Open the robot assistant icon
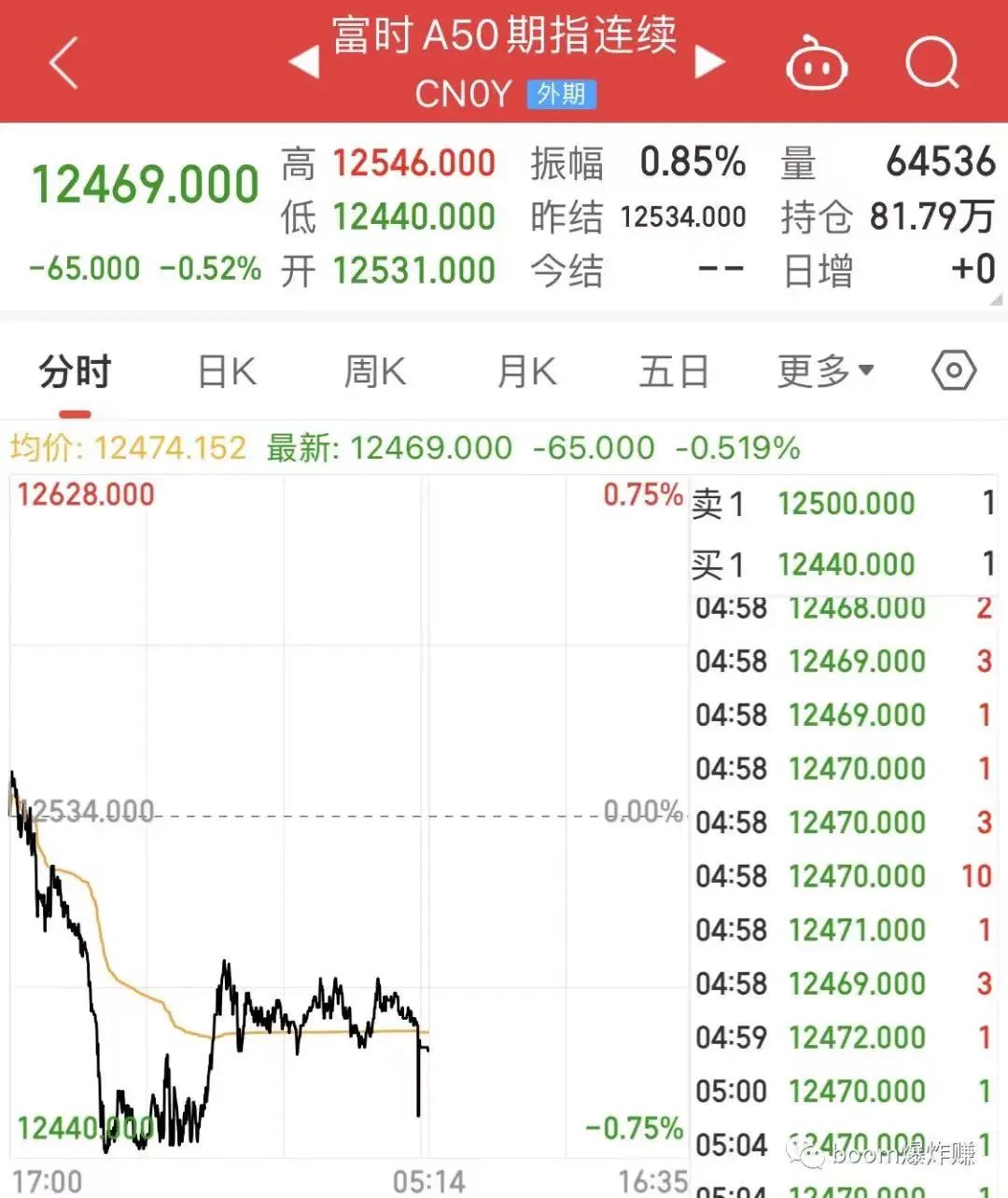Image resolution: width=1008 pixels, height=1198 pixels. pyautogui.click(x=817, y=64)
